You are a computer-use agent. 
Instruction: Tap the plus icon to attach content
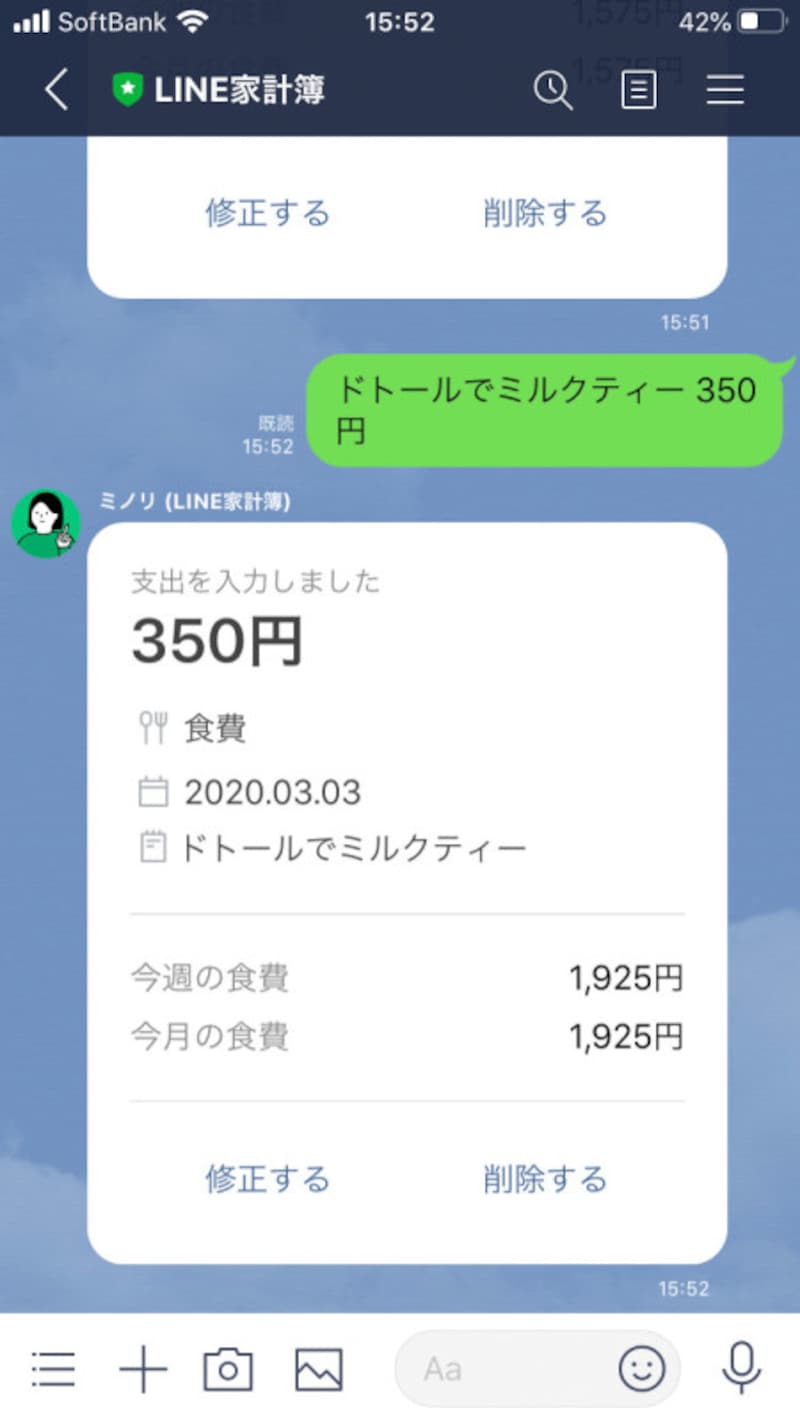point(143,1368)
